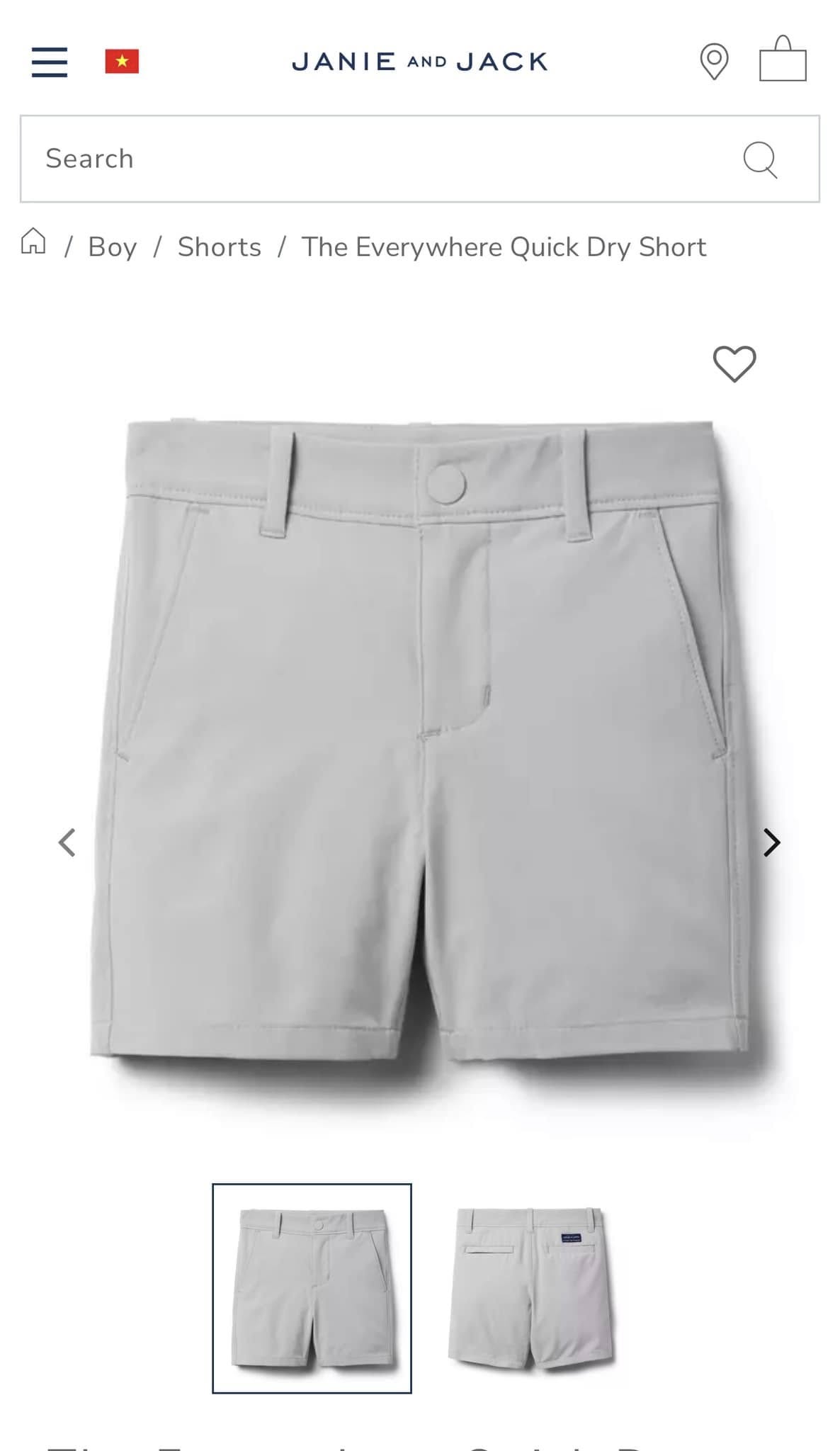Select the back view thumbnail
This screenshot has height=1451, width=840.
tap(530, 1288)
